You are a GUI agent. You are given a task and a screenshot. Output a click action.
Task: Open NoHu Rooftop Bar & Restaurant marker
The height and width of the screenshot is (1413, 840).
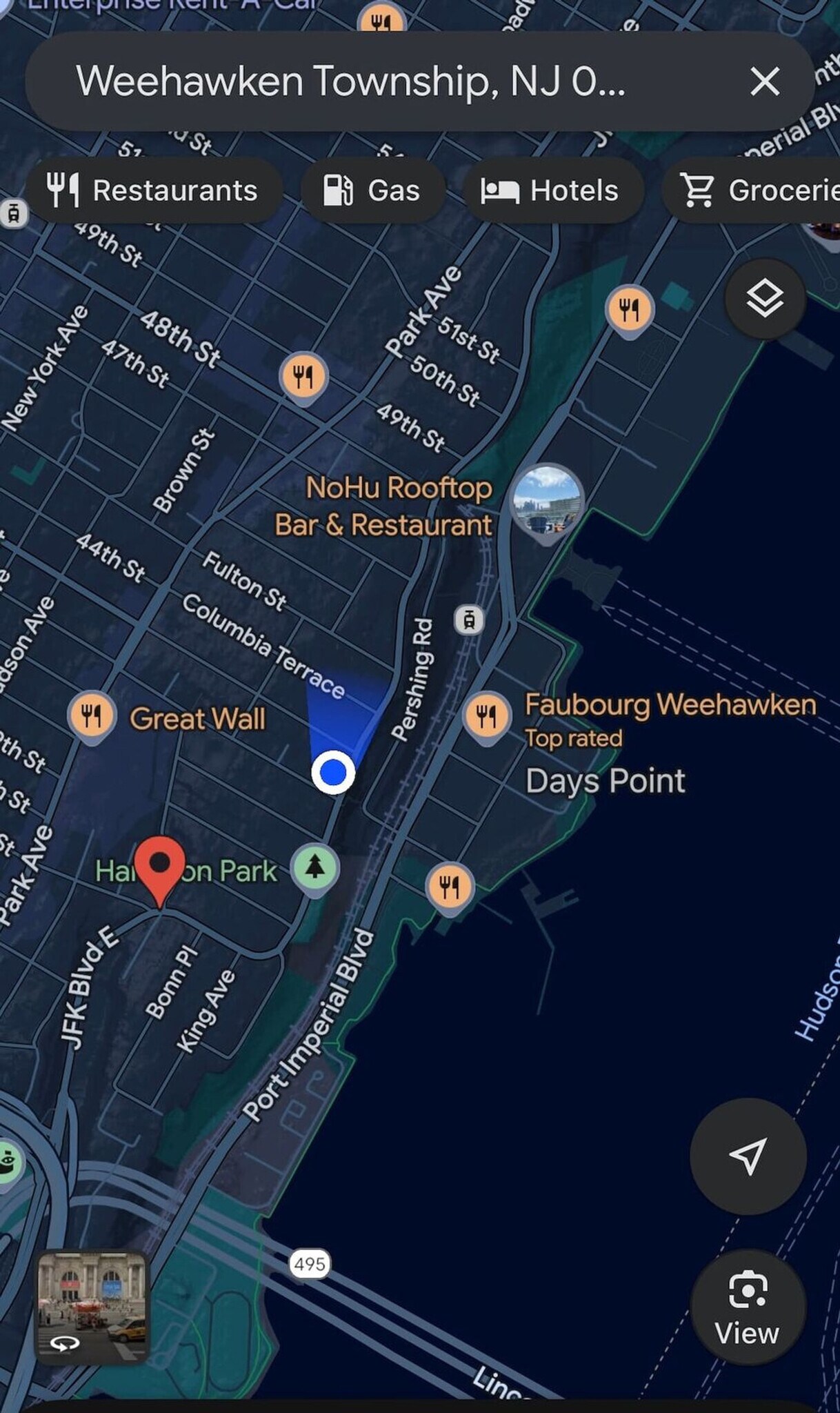[547, 500]
